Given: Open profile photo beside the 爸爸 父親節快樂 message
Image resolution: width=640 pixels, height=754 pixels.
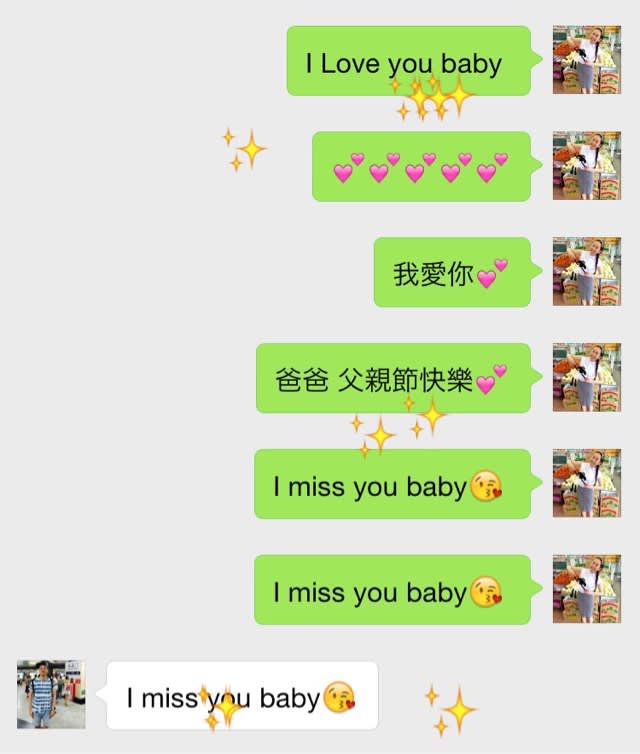Looking at the screenshot, I should 587,377.
